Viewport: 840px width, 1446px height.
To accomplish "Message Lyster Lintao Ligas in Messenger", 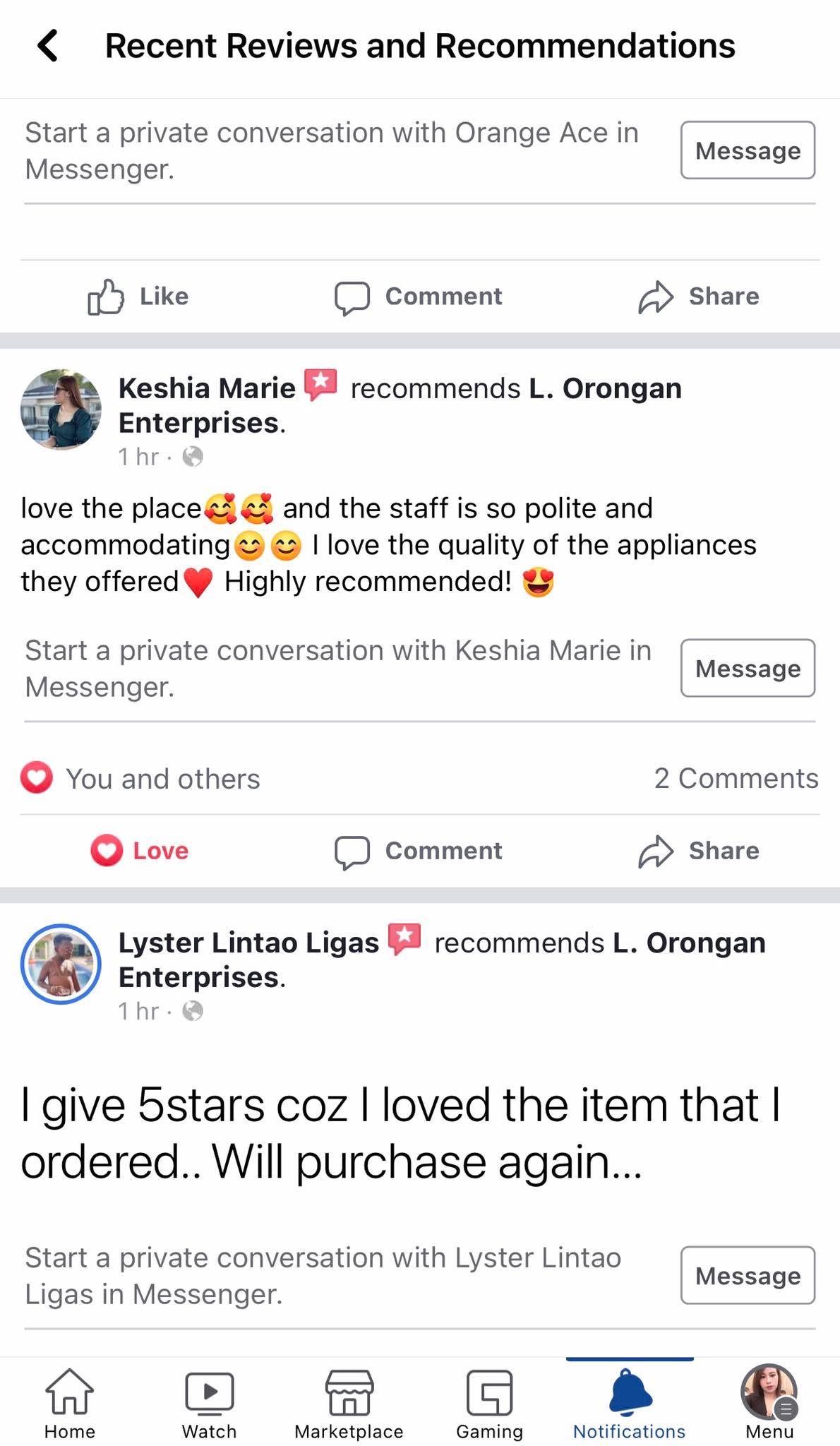I will click(748, 1276).
